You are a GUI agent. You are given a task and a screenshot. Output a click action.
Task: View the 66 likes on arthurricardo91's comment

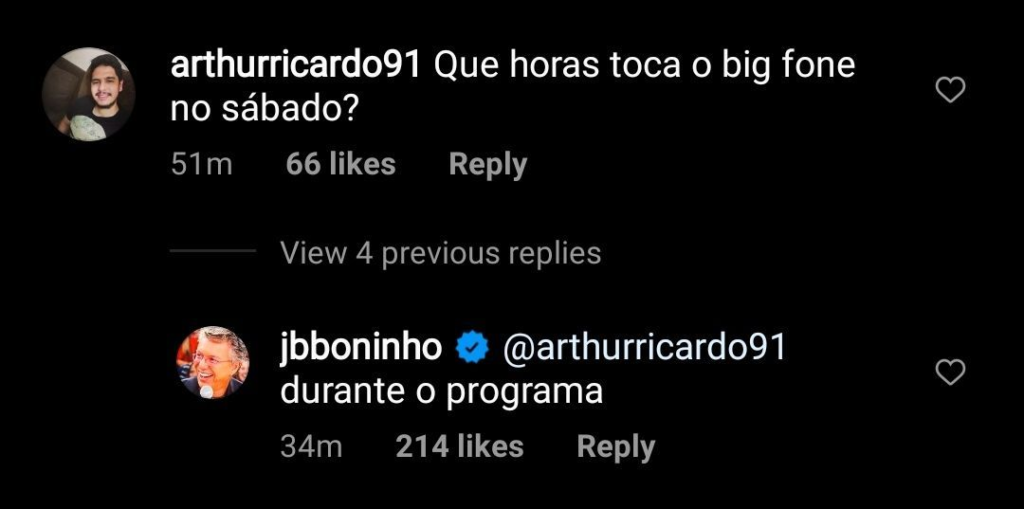point(340,164)
